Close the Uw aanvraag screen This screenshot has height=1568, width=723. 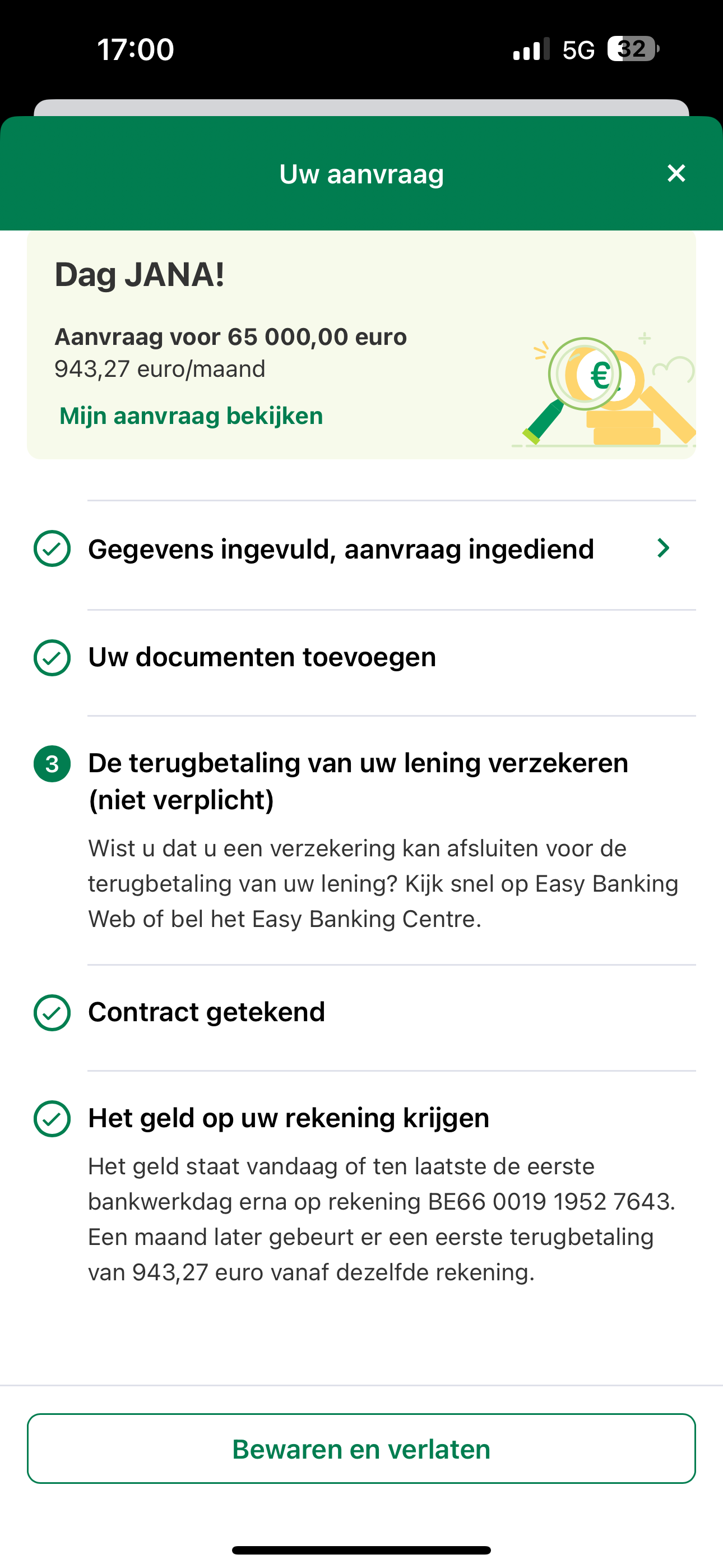675,173
